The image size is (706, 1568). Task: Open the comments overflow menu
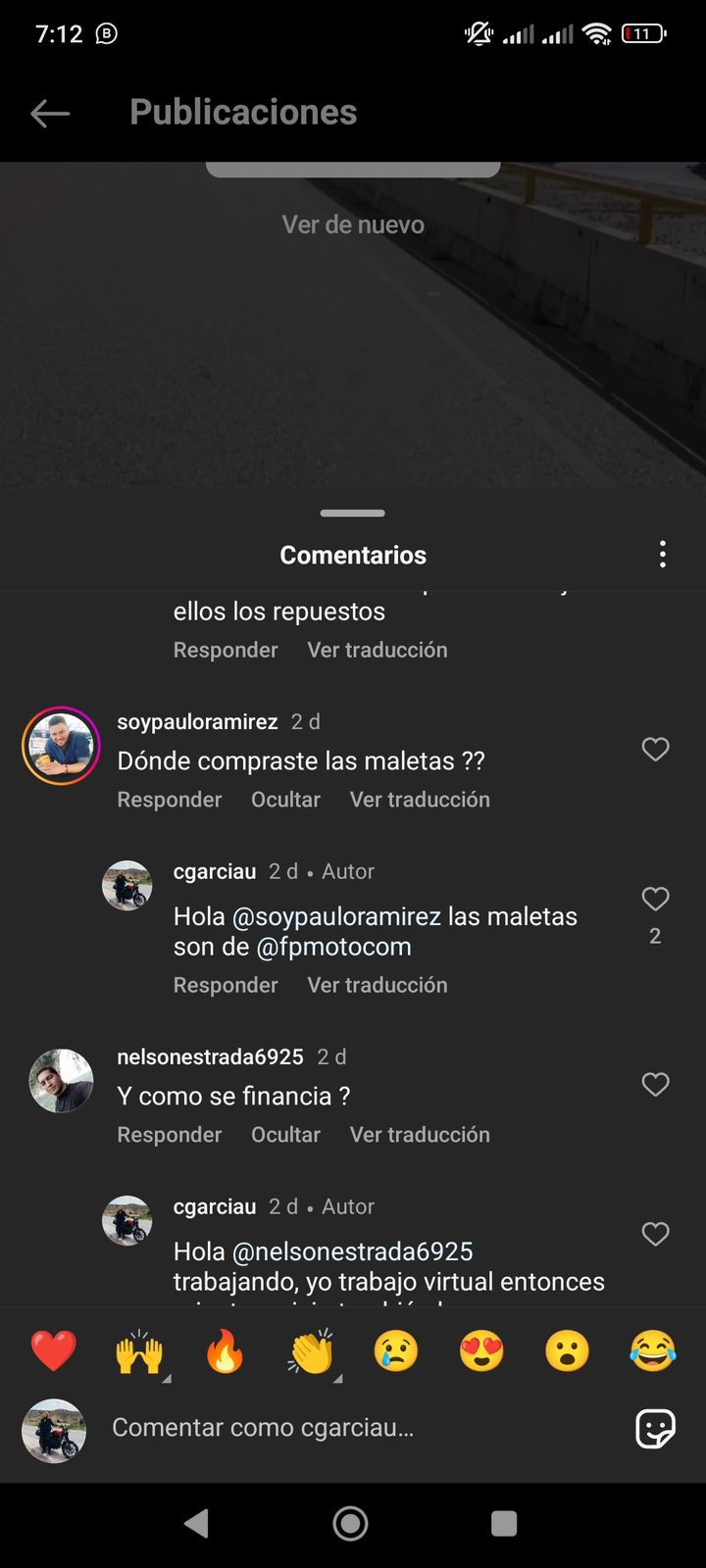coord(663,555)
